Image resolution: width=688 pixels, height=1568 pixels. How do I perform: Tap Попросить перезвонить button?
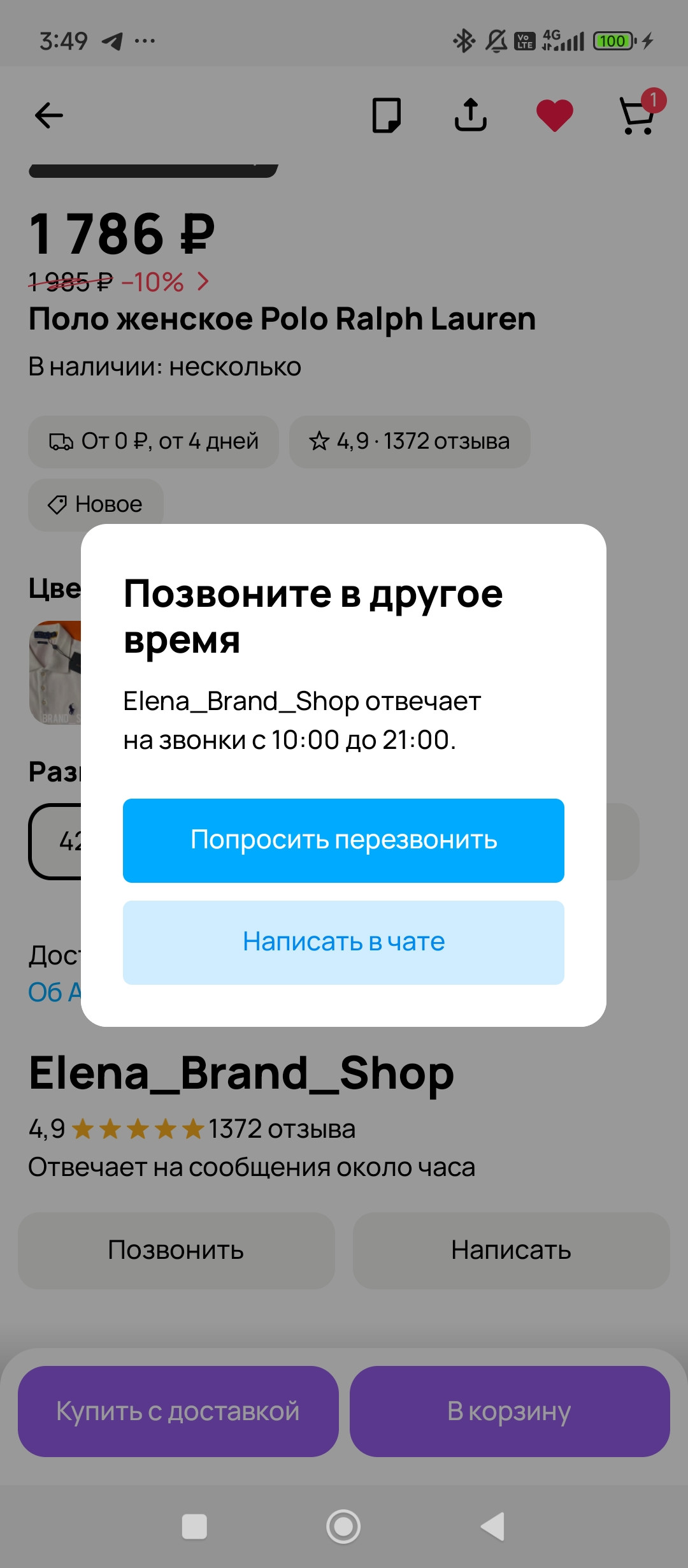point(343,840)
